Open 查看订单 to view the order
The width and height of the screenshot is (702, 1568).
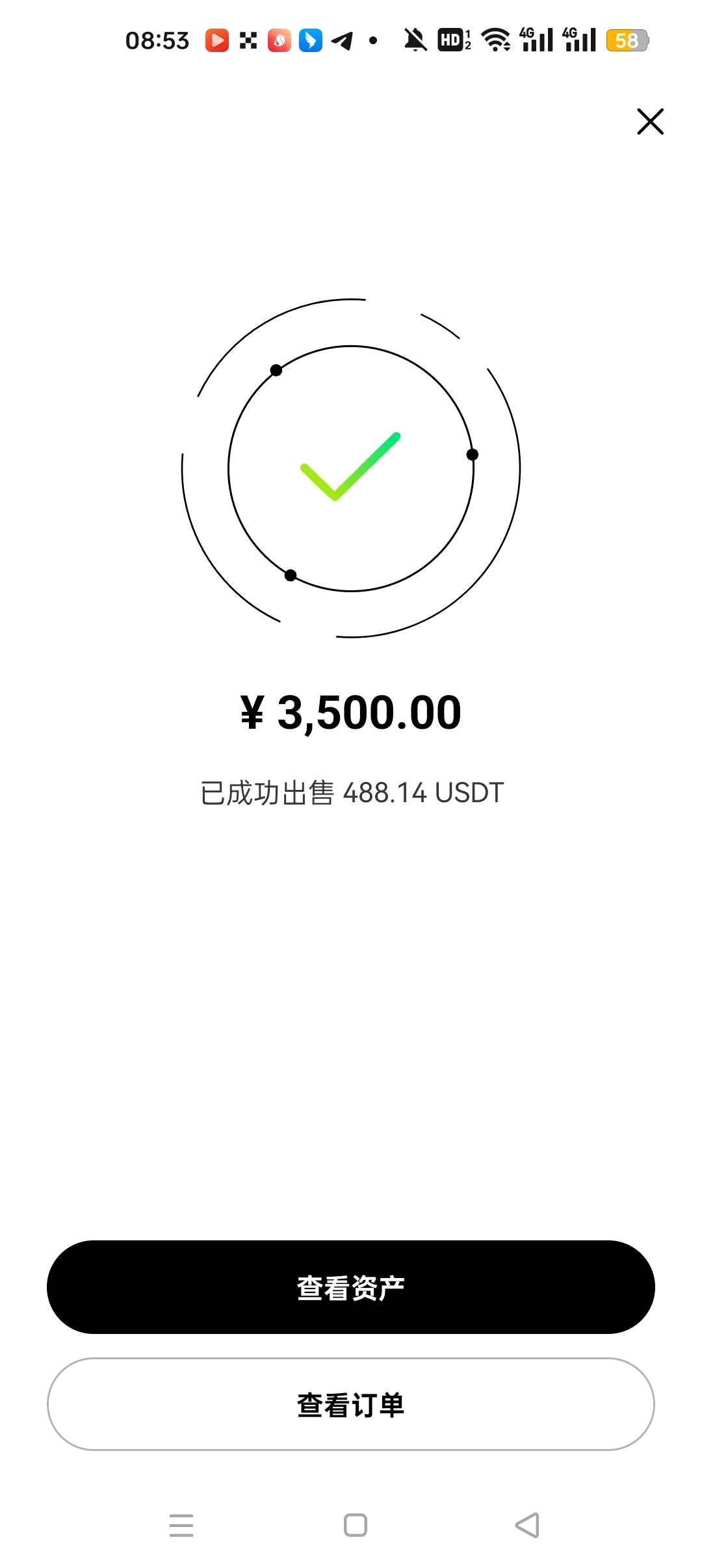[x=351, y=1404]
